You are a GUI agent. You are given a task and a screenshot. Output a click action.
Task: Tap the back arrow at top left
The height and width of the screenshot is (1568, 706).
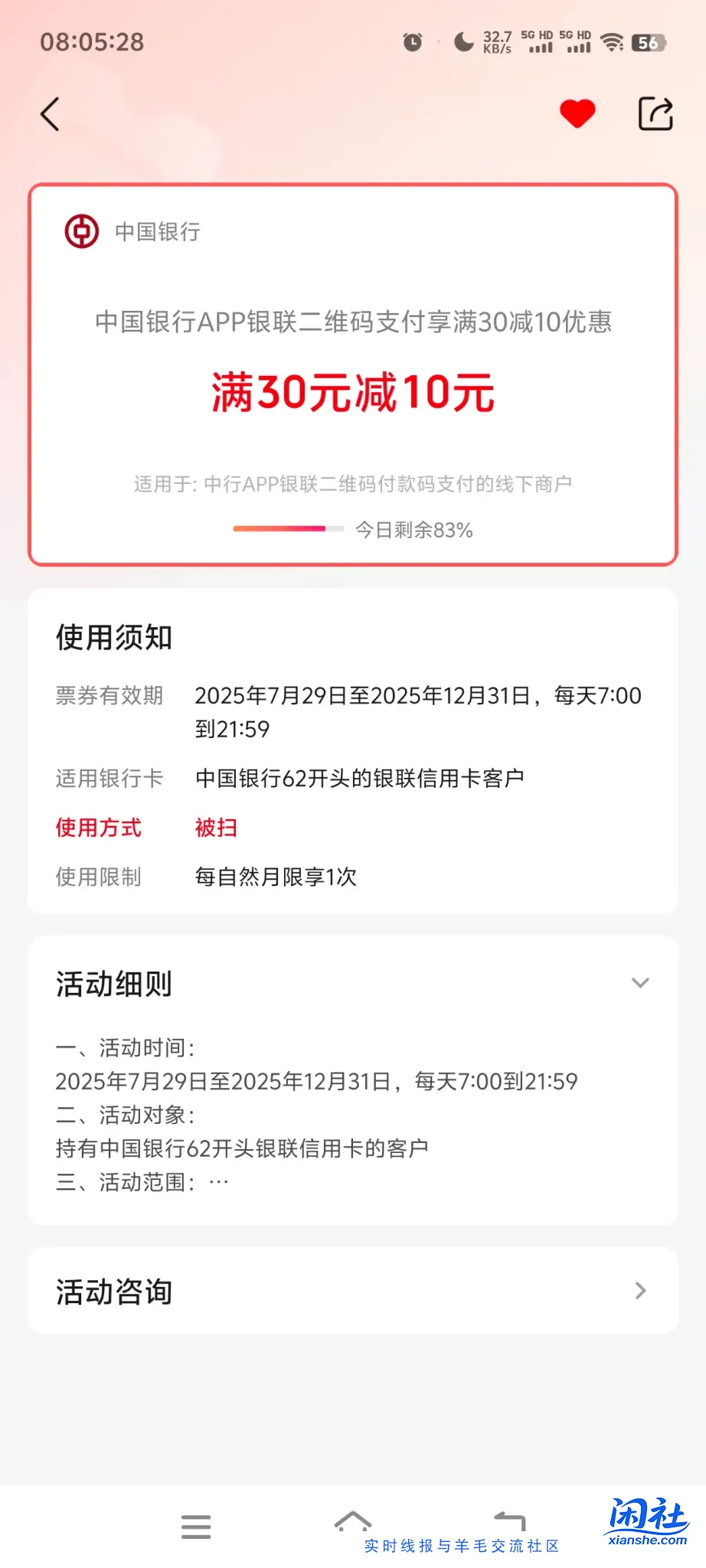[x=49, y=114]
